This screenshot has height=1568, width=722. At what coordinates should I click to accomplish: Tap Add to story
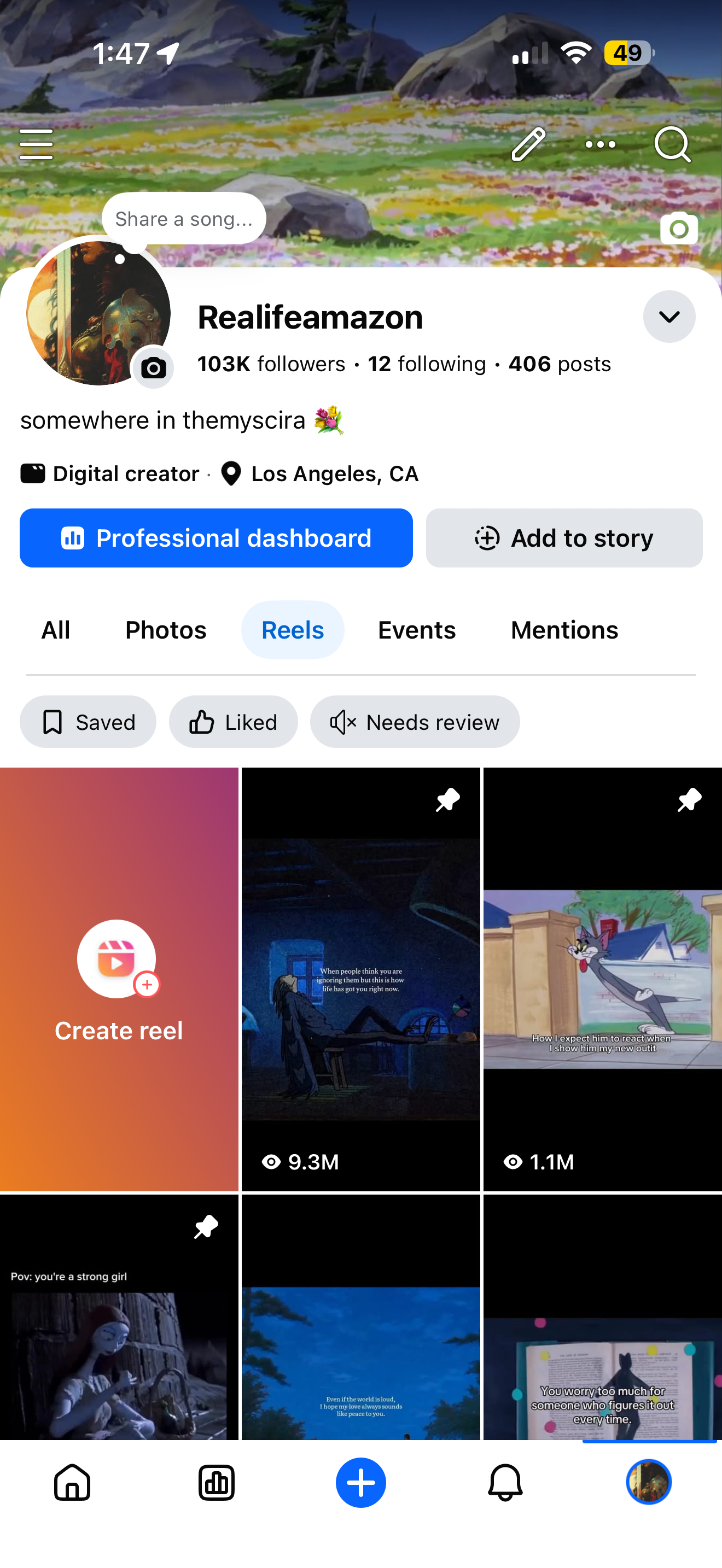coord(564,538)
